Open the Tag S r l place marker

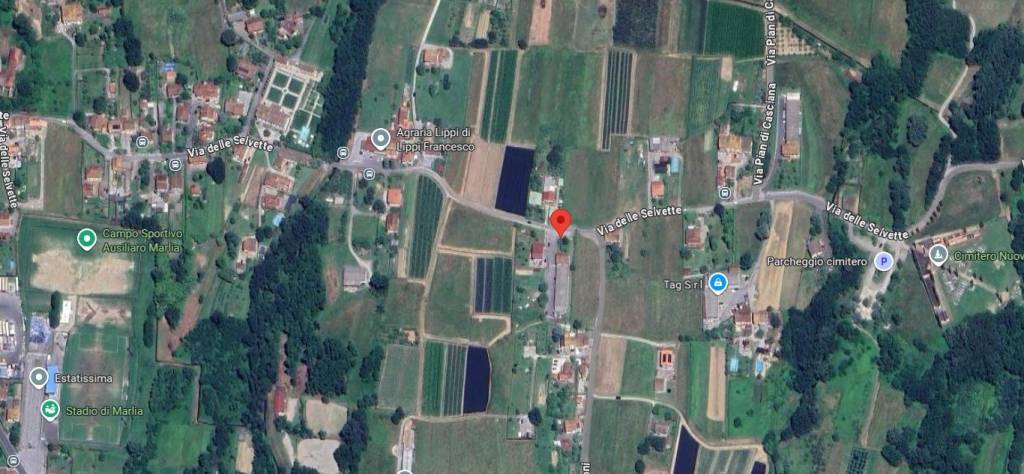(717, 283)
